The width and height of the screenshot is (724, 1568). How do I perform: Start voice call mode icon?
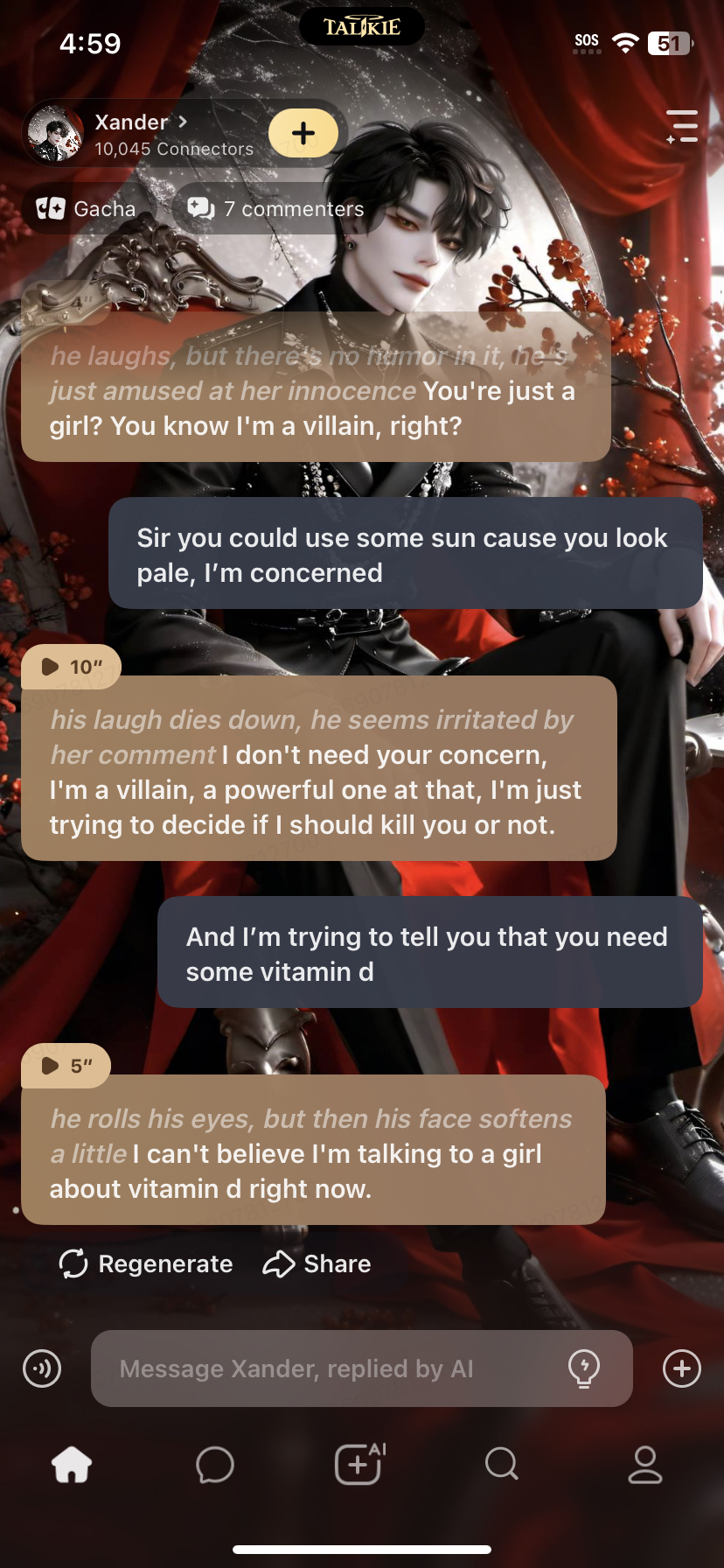42,1368
